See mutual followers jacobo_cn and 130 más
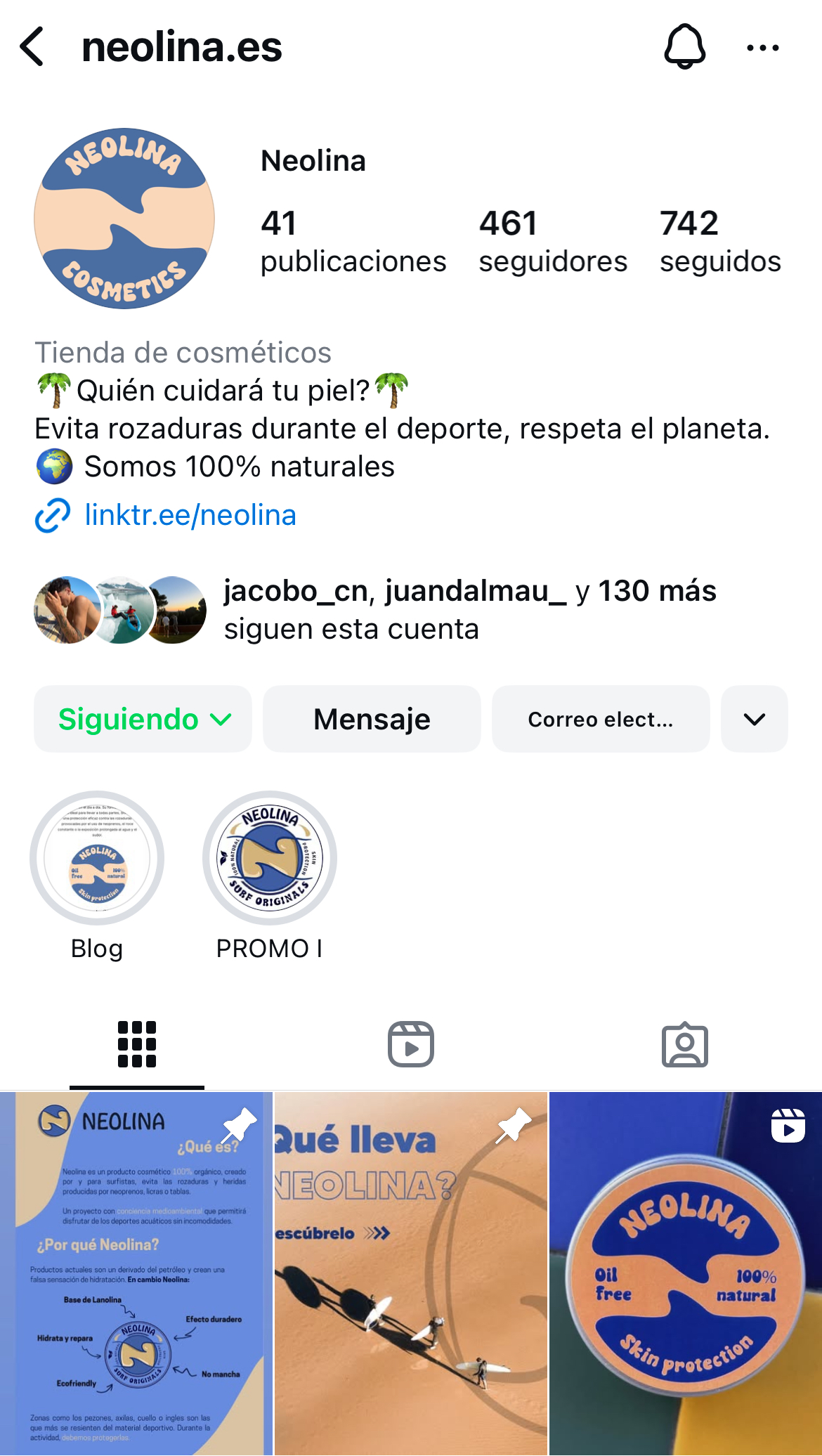822x1456 pixels. pos(469,609)
